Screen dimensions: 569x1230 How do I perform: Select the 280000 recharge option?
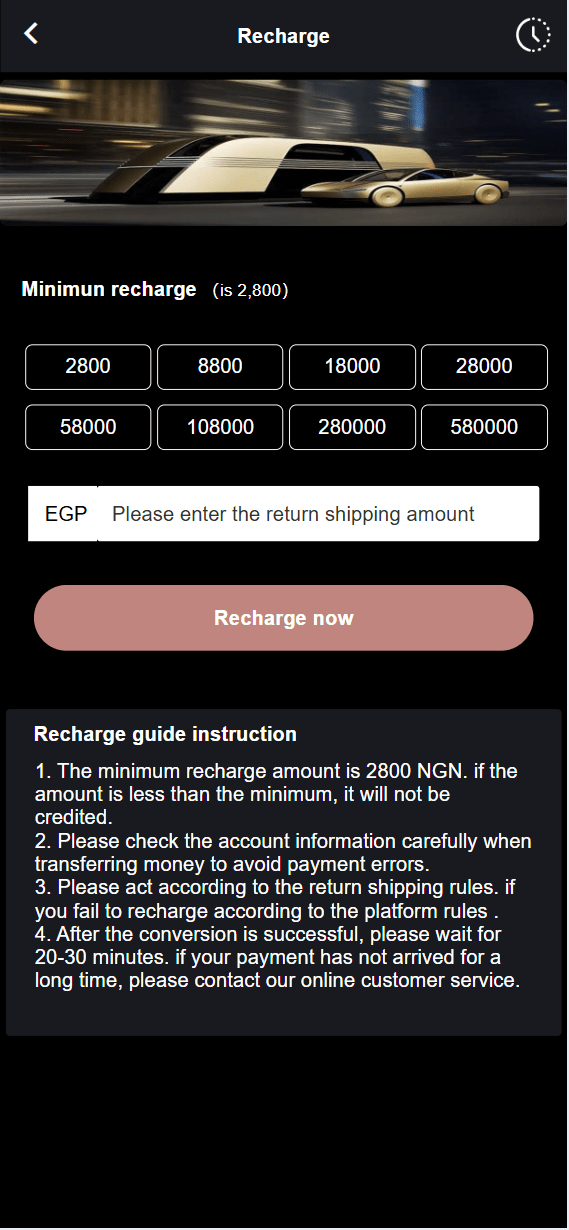352,427
